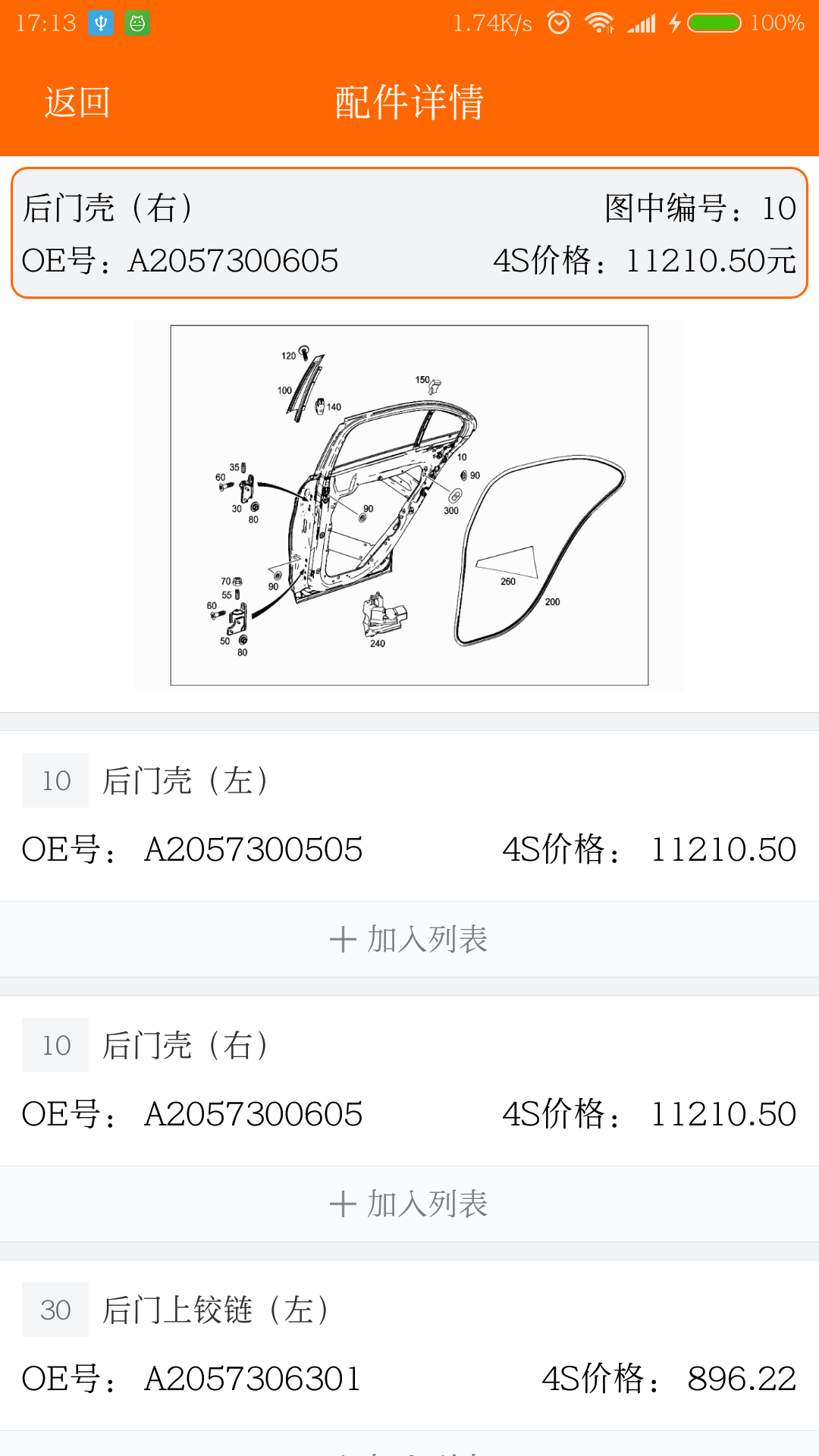Tap the plus icon on first 加入列表 row

coord(343,939)
